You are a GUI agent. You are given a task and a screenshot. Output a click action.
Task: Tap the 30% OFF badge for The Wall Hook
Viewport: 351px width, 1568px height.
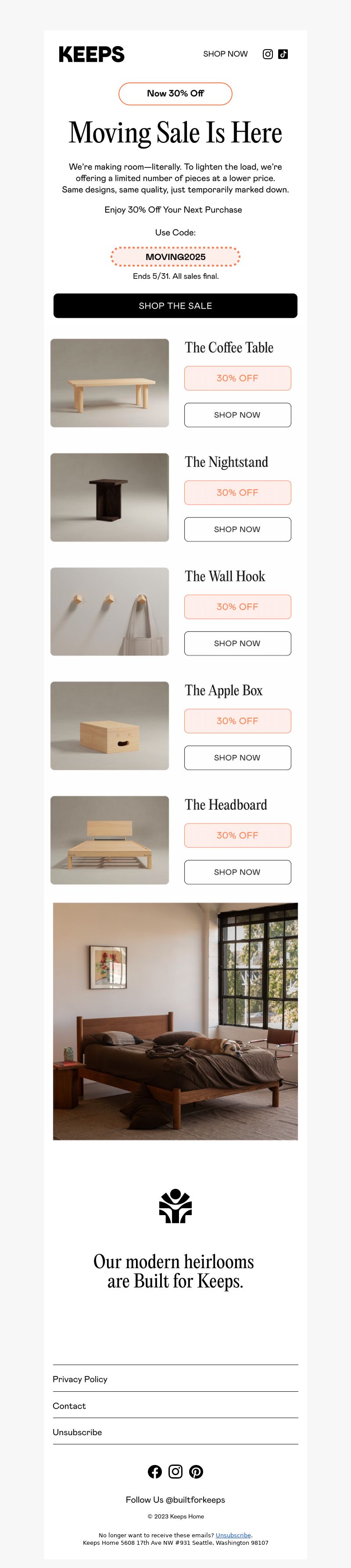coord(237,607)
